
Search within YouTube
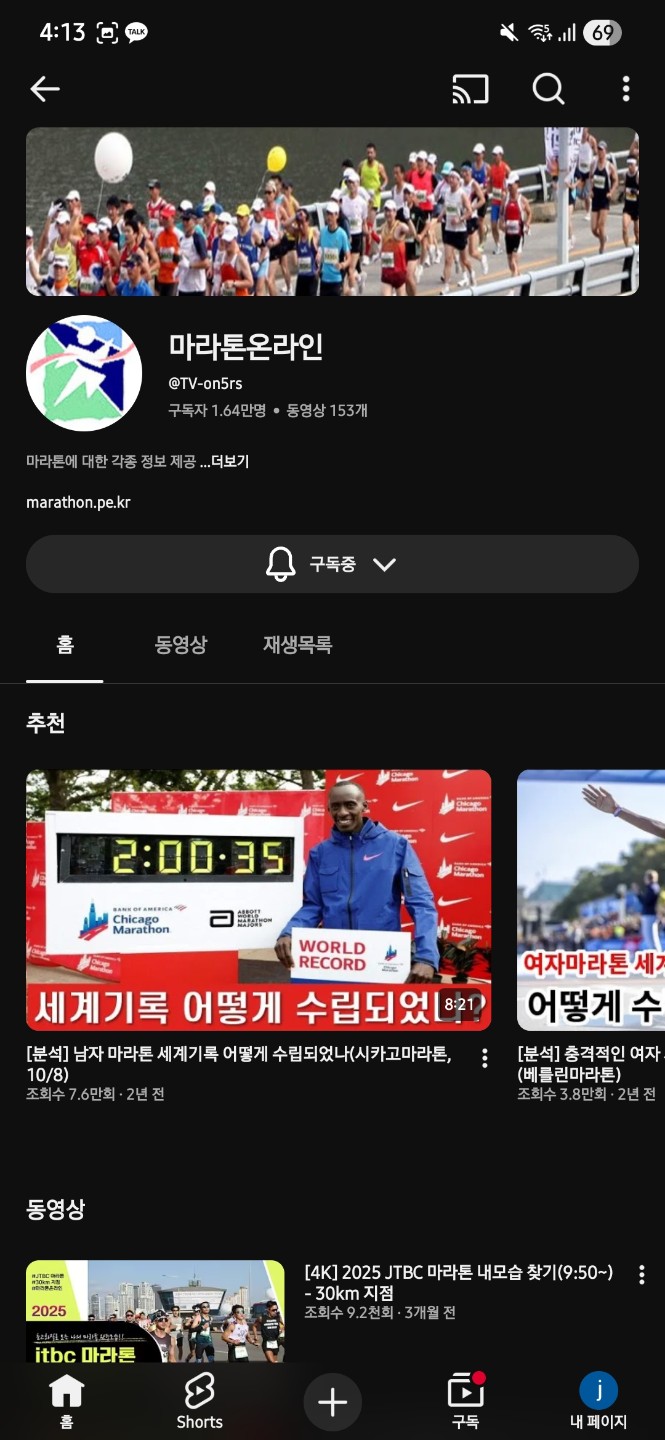coord(548,89)
